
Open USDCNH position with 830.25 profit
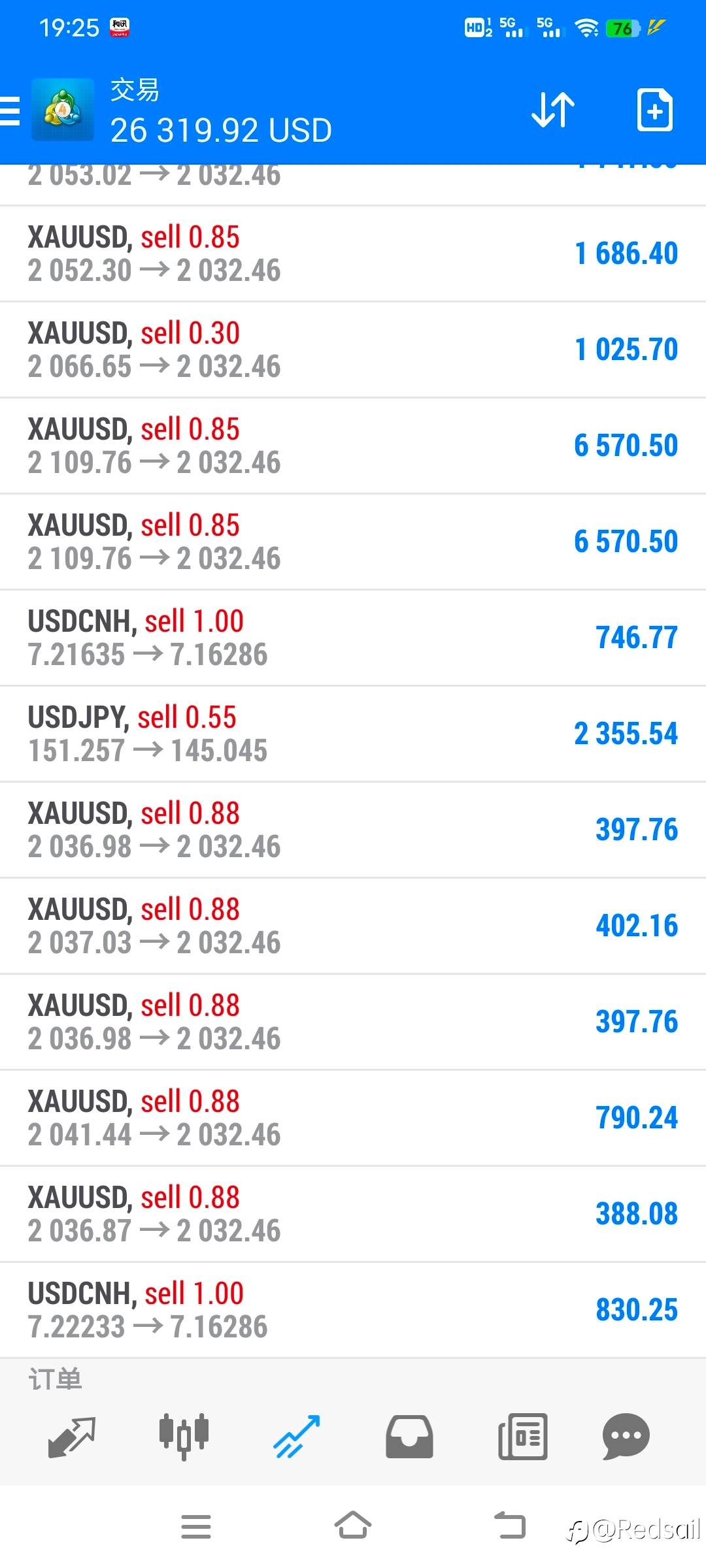(353, 1310)
